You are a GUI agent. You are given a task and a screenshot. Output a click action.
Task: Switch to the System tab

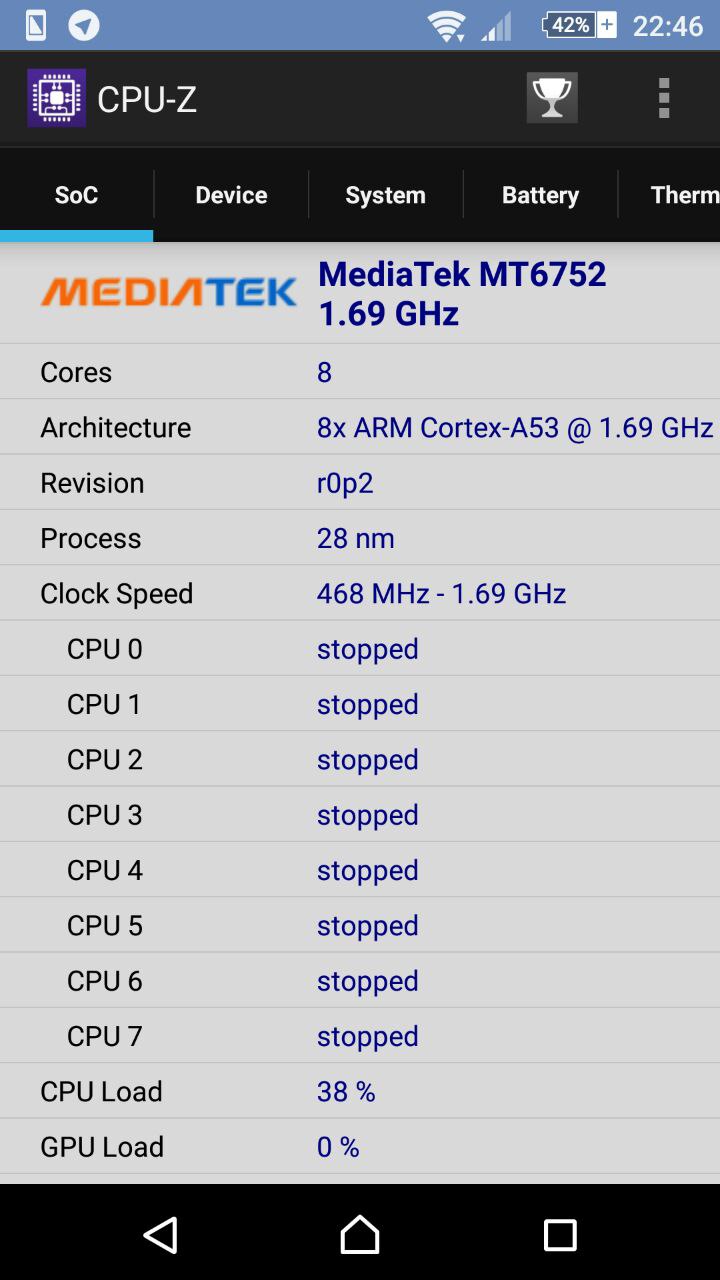pyautogui.click(x=385, y=195)
